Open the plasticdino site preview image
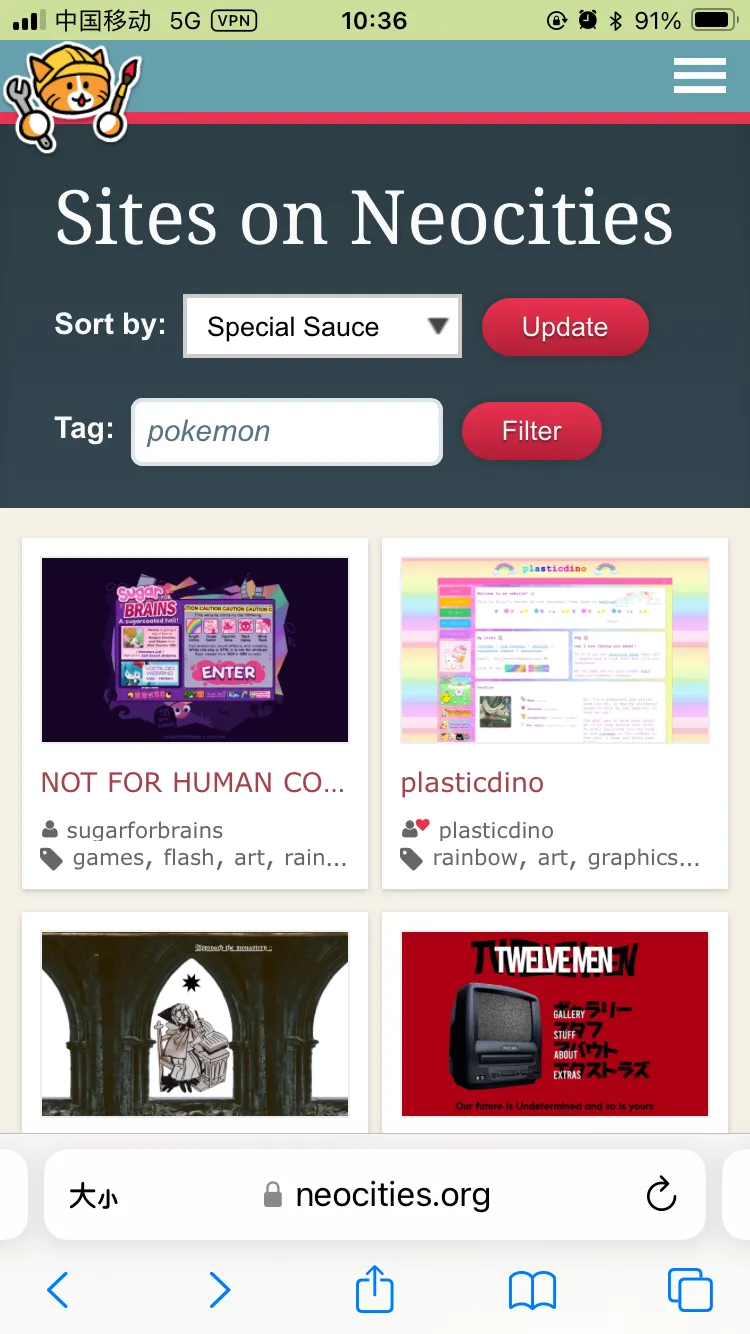 [x=555, y=650]
